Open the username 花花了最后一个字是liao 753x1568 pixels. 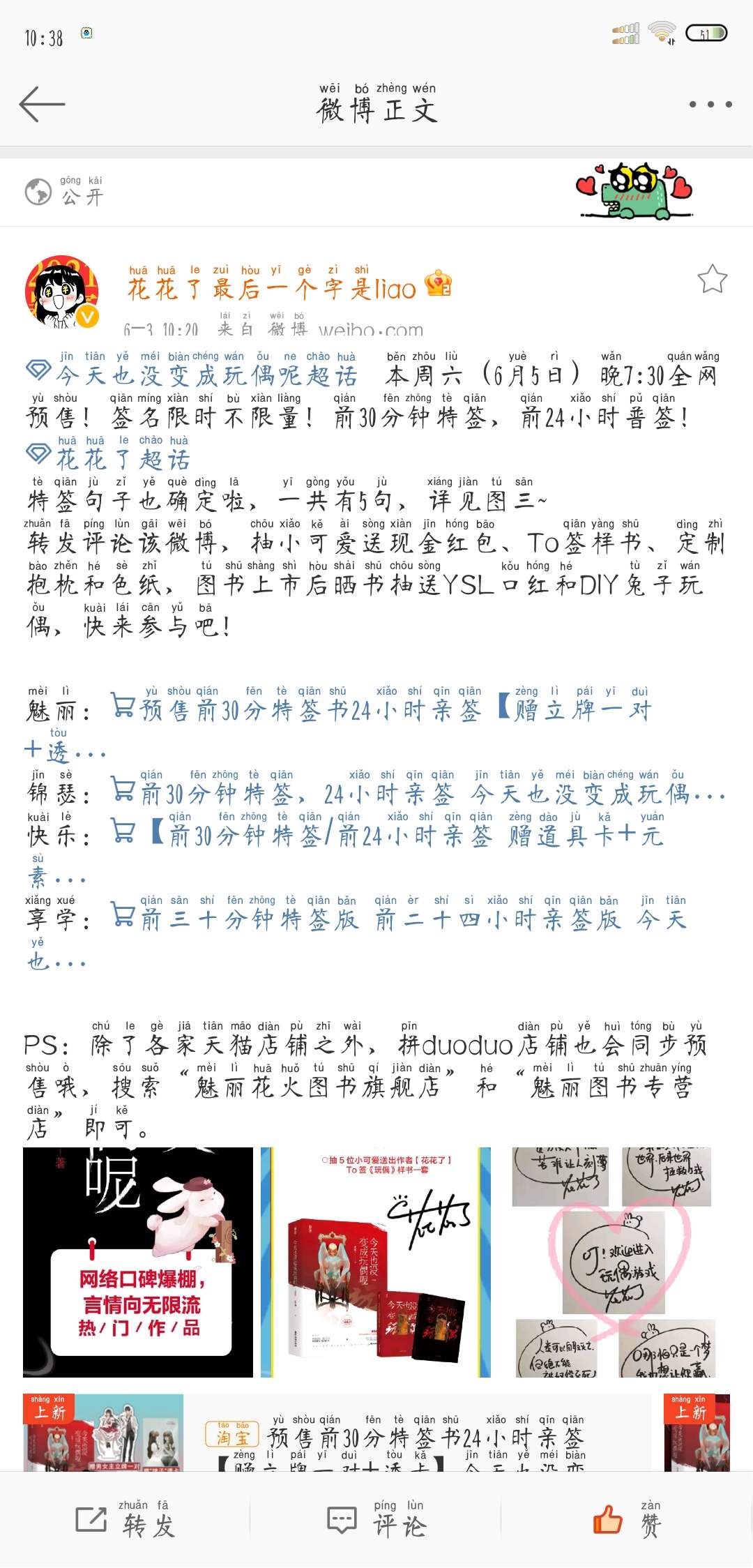click(272, 287)
